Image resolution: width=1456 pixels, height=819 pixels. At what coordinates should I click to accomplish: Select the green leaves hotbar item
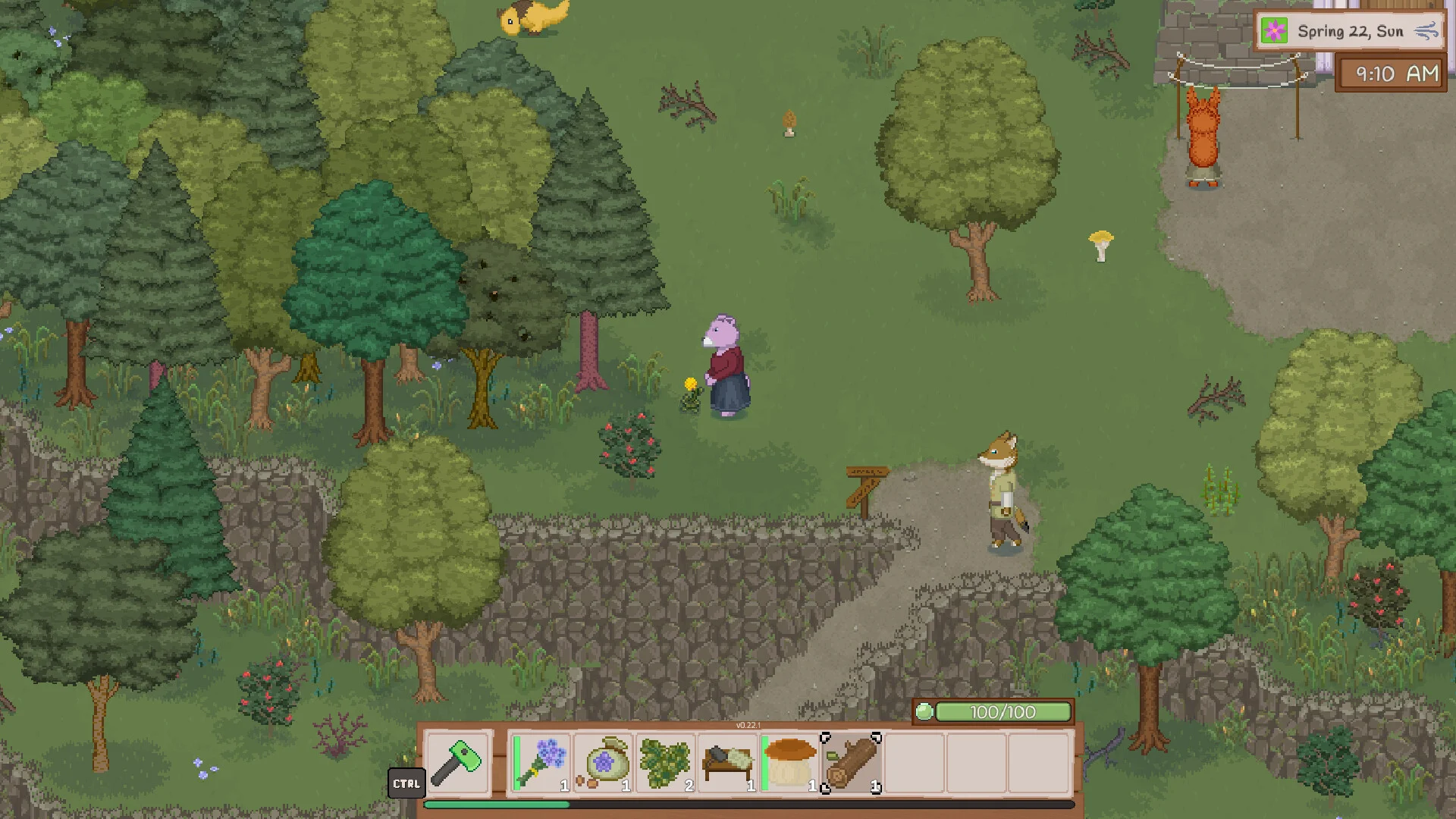(x=666, y=762)
